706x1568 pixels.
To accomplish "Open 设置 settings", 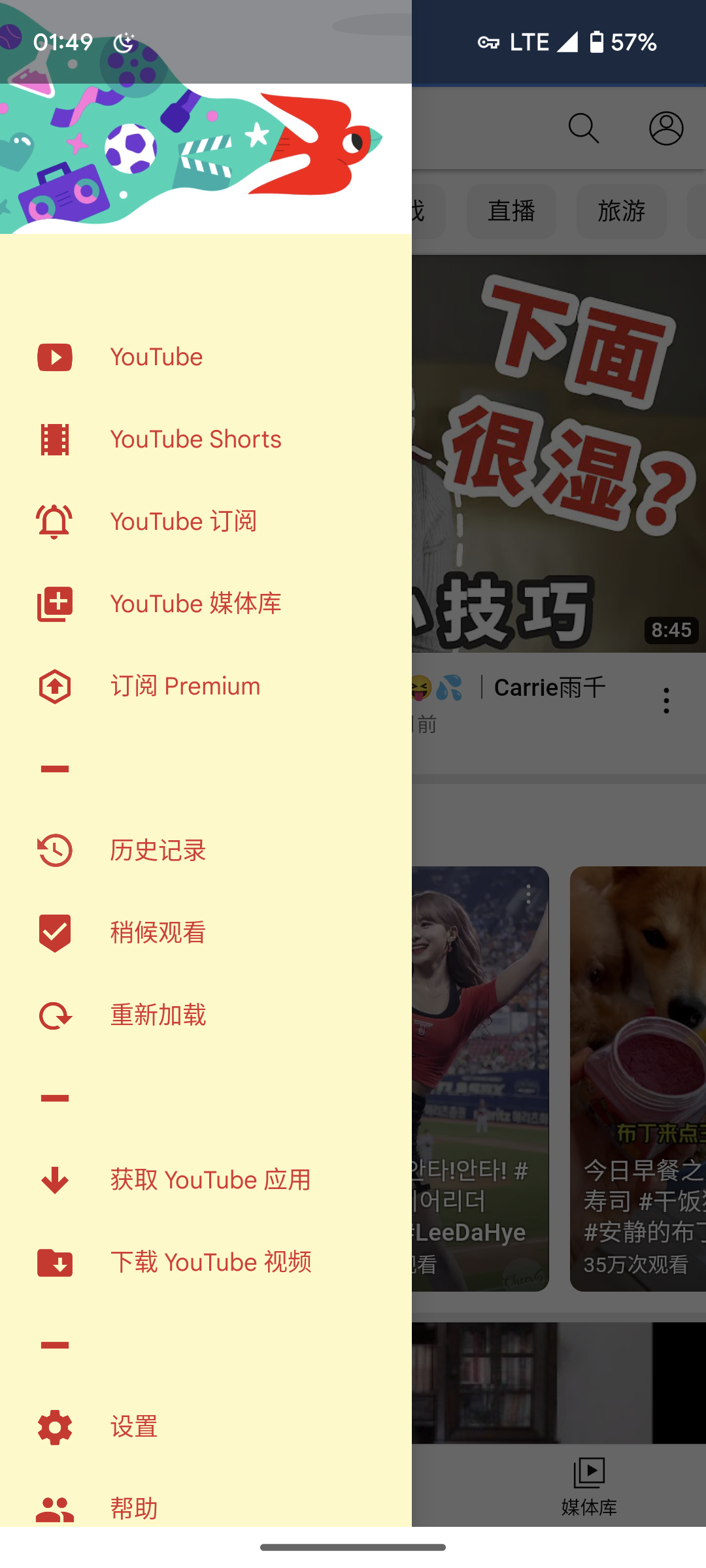I will [134, 1427].
